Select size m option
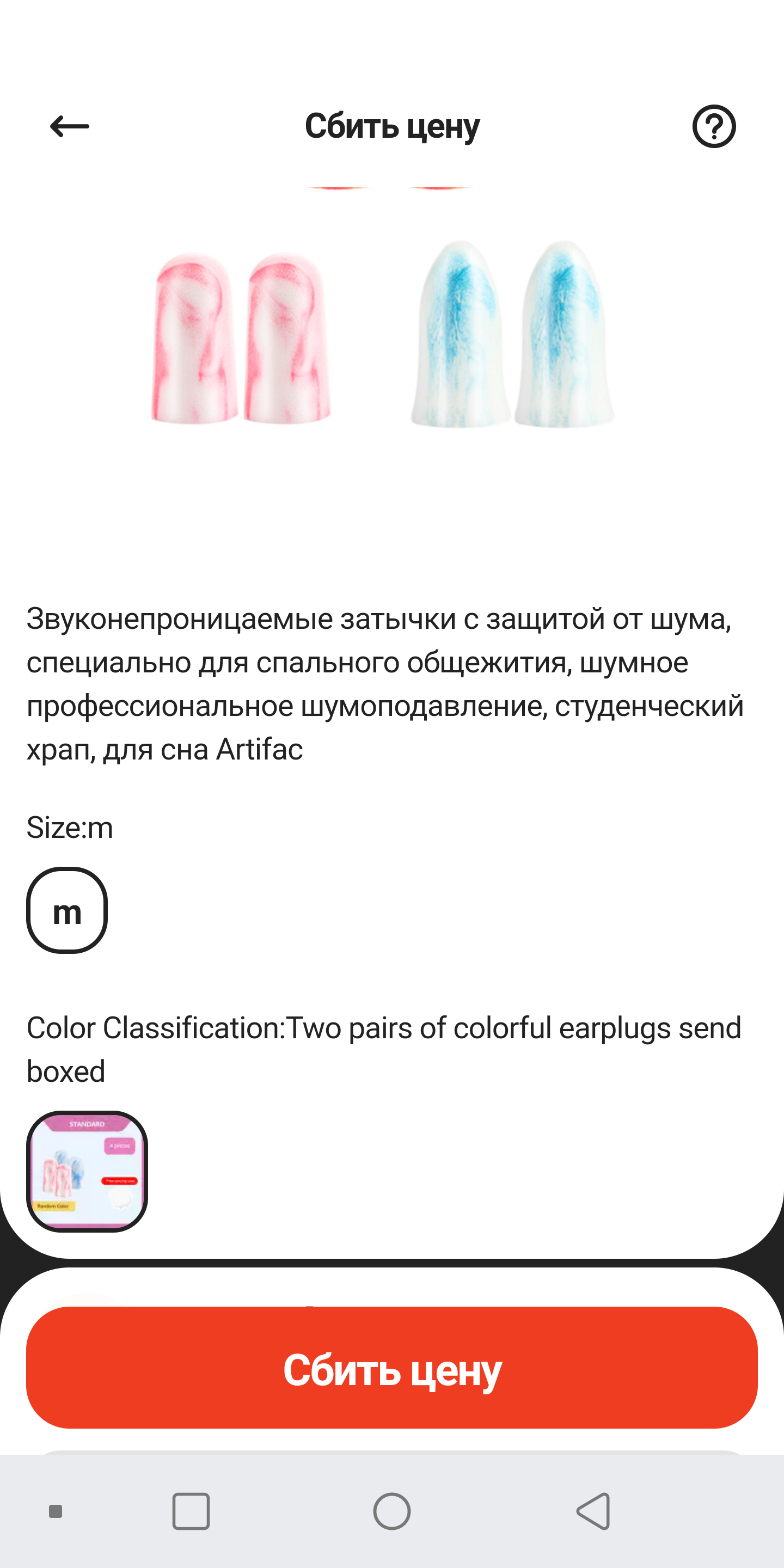Image resolution: width=784 pixels, height=1568 pixels. point(67,911)
